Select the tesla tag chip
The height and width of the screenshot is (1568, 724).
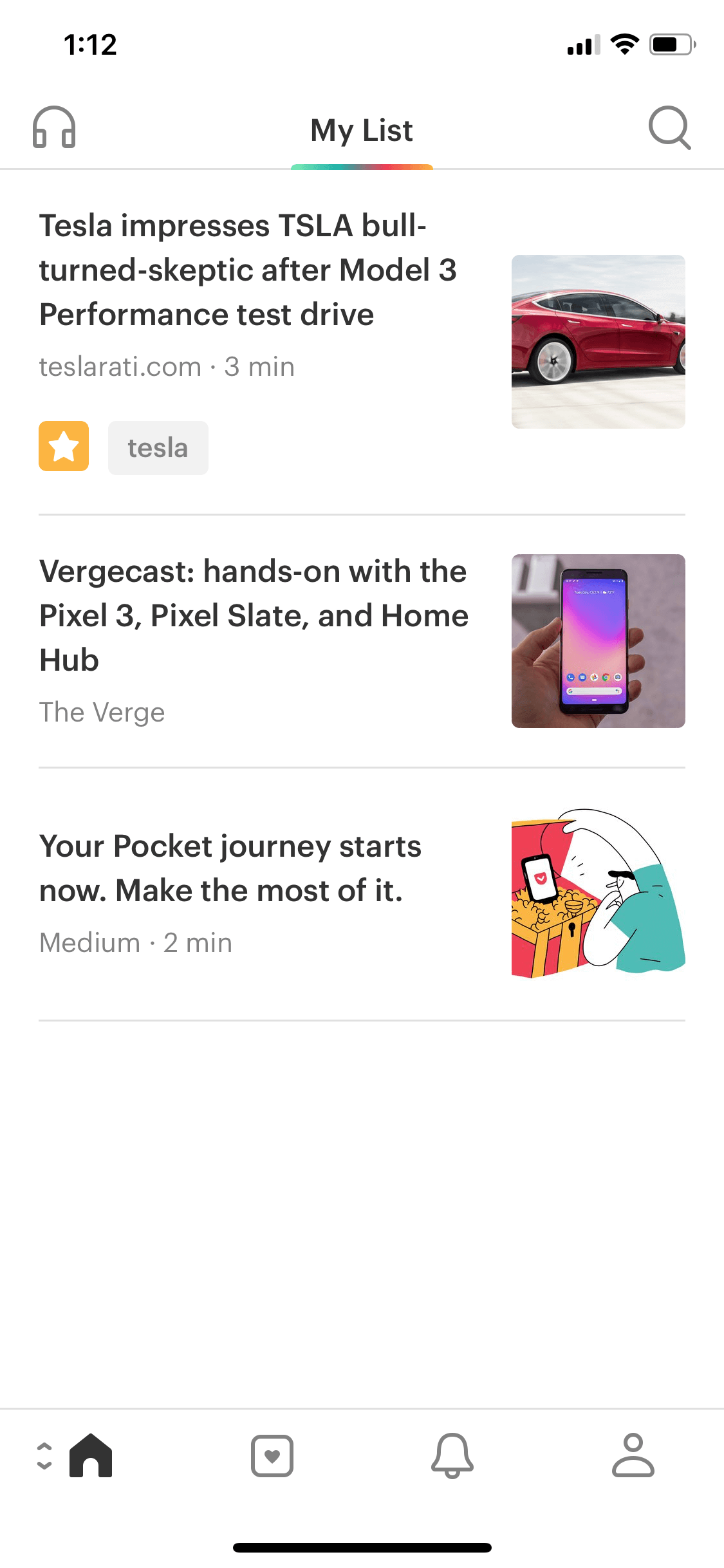tap(158, 447)
